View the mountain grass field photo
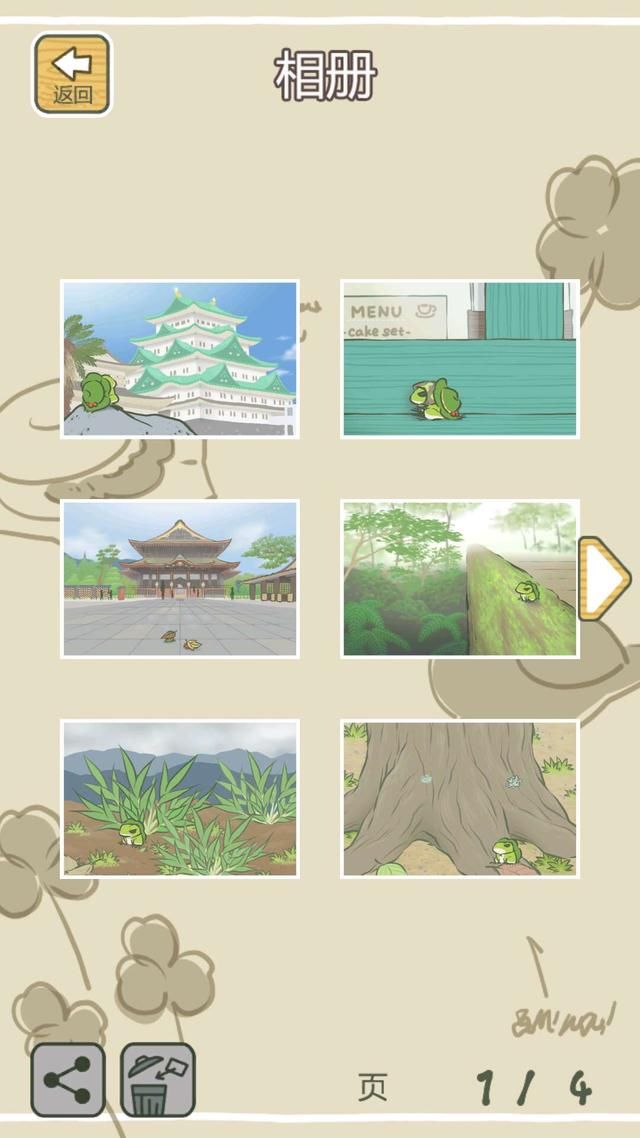This screenshot has height=1138, width=640. 180,799
